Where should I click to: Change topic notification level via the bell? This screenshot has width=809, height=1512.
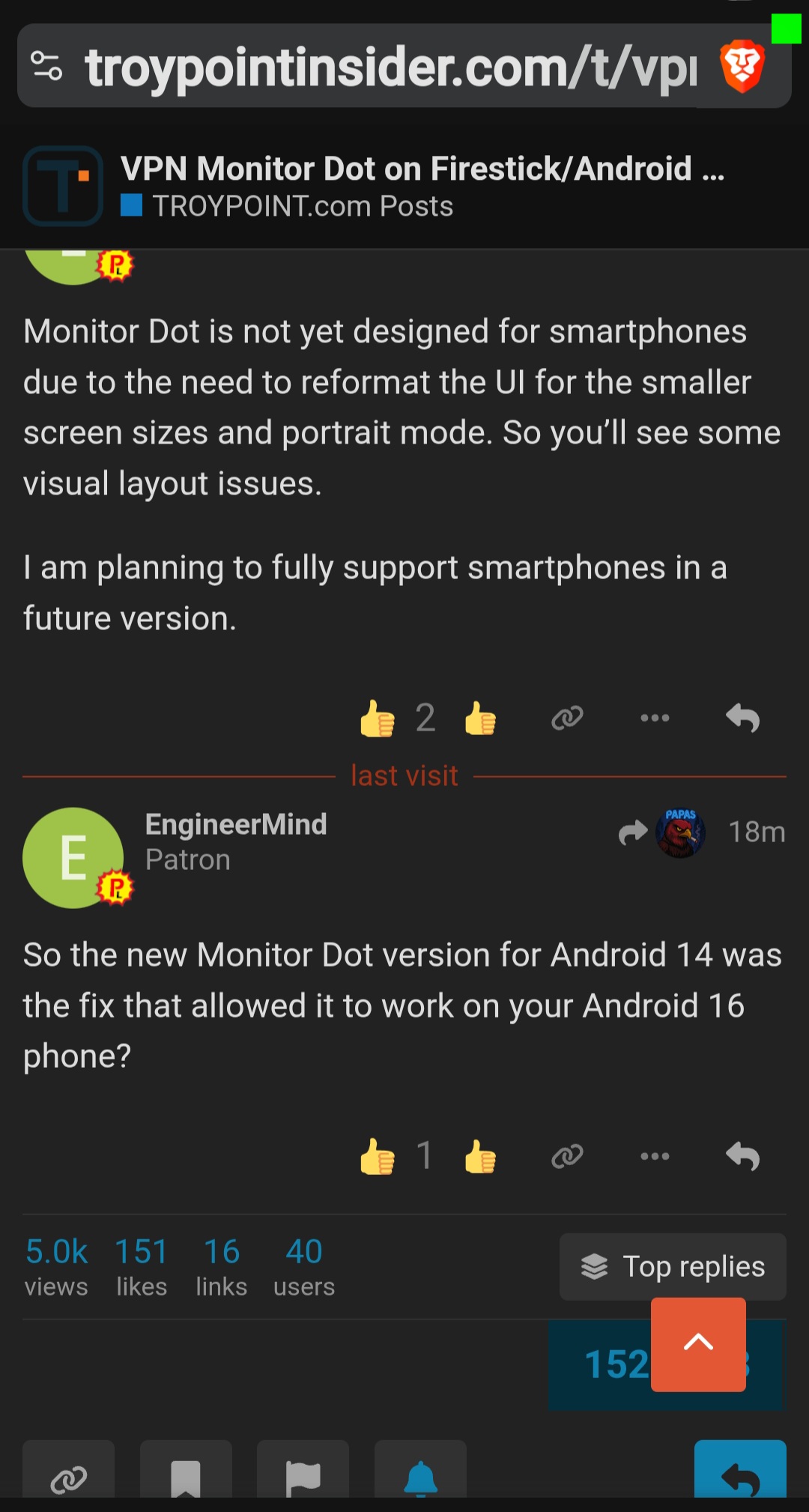point(420,1475)
